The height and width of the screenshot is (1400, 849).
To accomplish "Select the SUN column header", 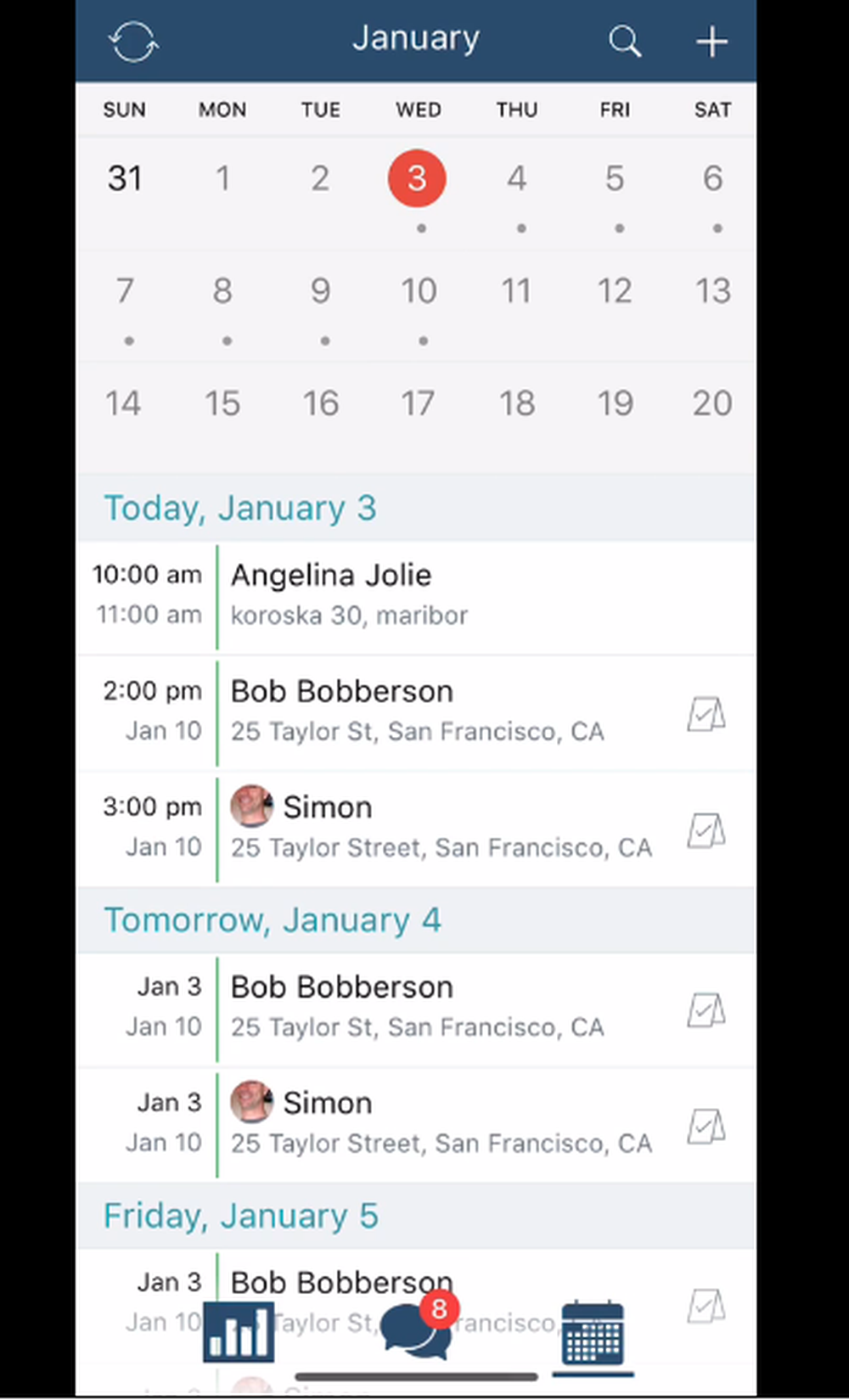I will point(124,110).
